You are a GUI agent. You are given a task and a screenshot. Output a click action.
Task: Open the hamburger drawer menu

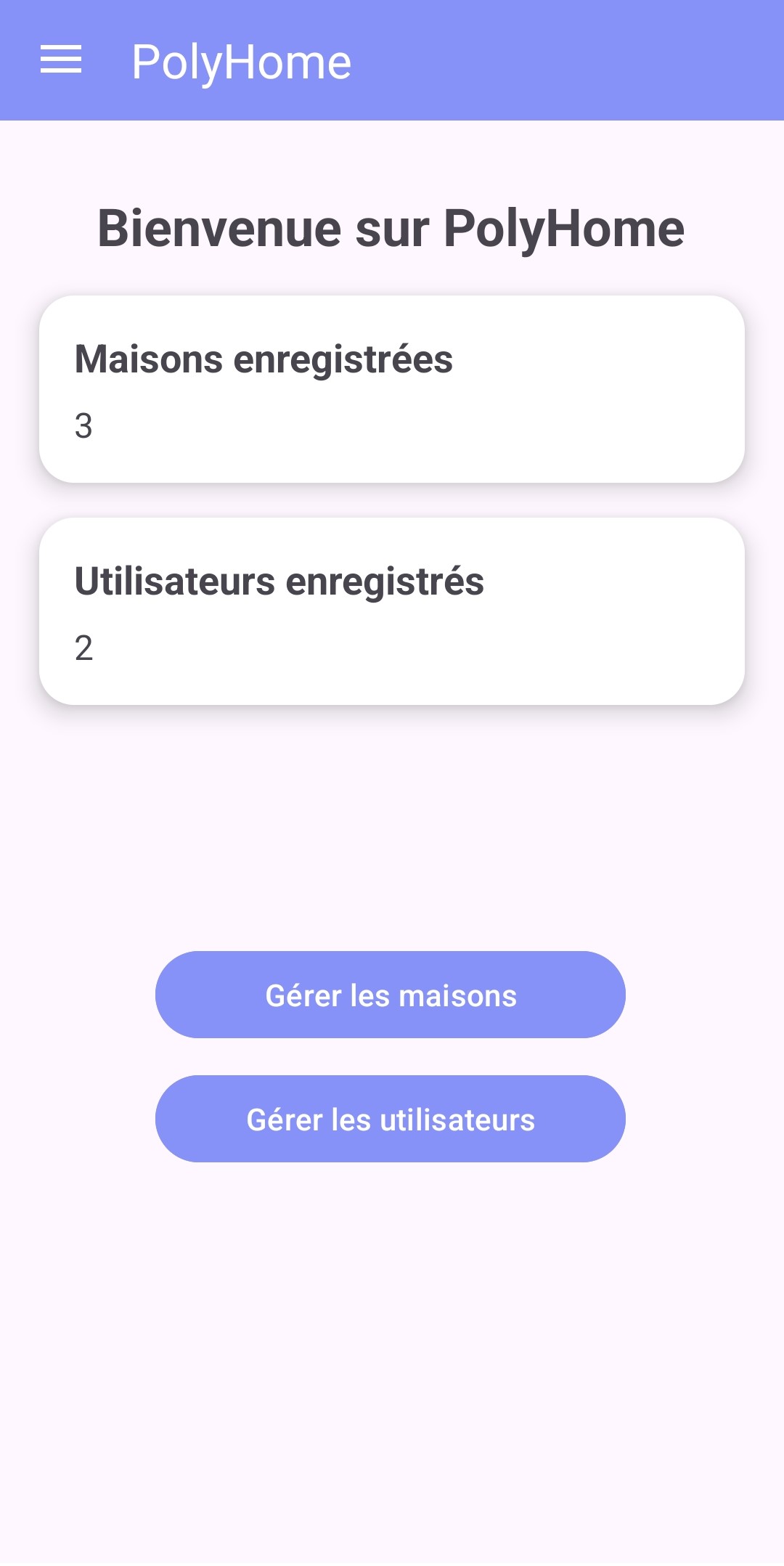(x=61, y=60)
